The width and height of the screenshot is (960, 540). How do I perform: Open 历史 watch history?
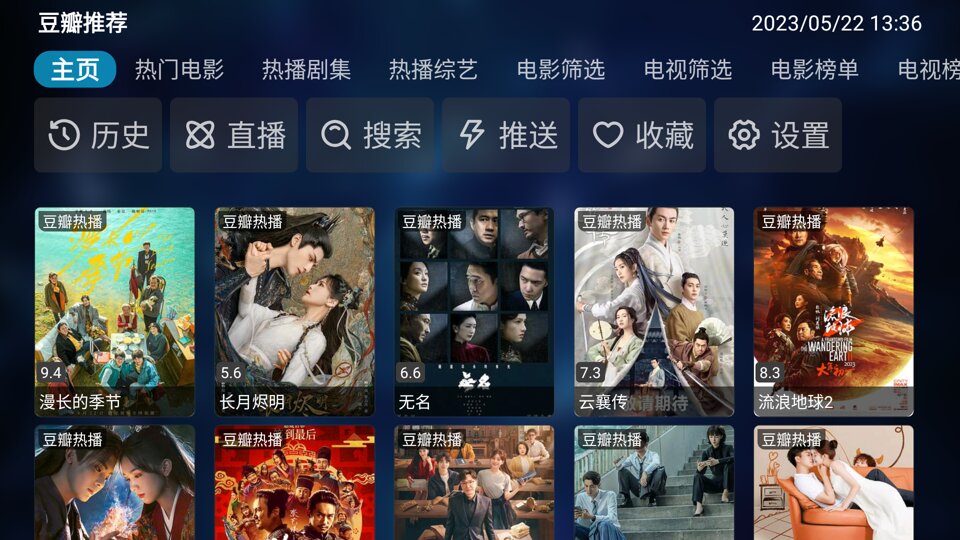coord(98,135)
